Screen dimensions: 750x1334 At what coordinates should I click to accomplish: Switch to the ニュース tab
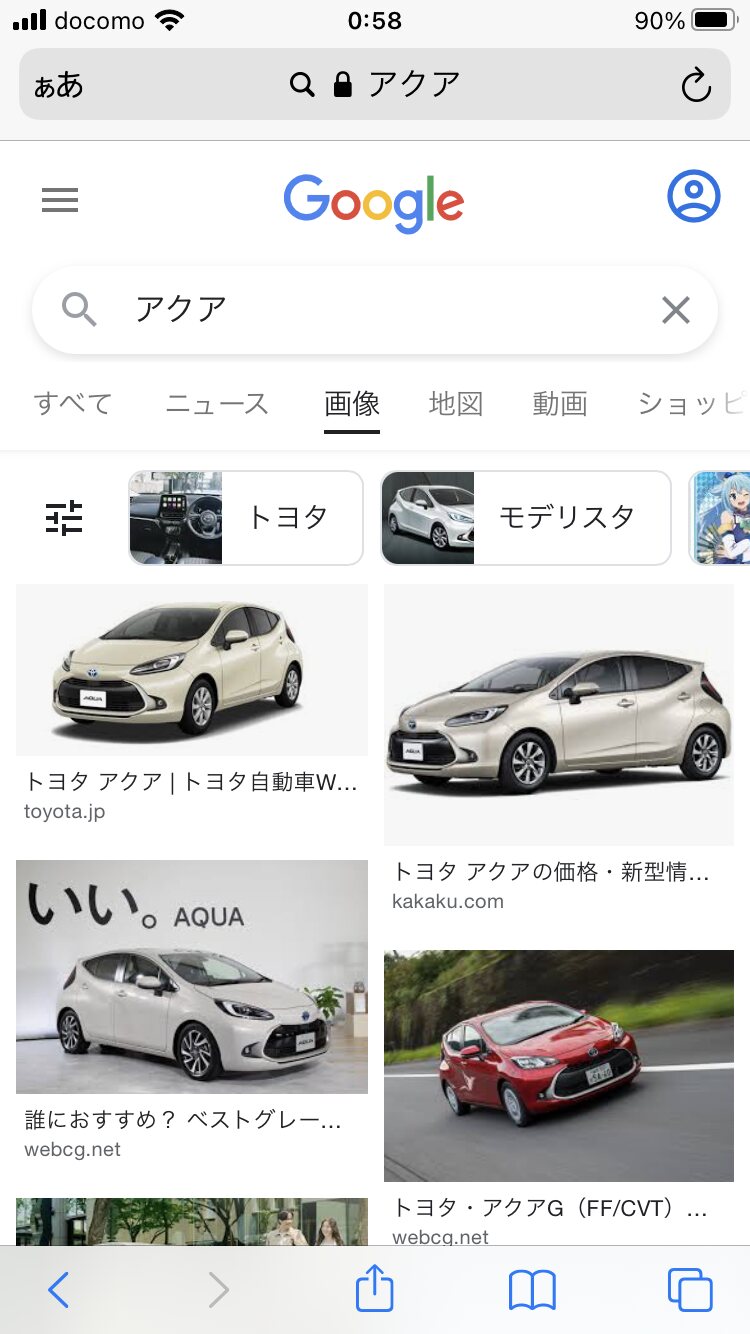[x=217, y=404]
